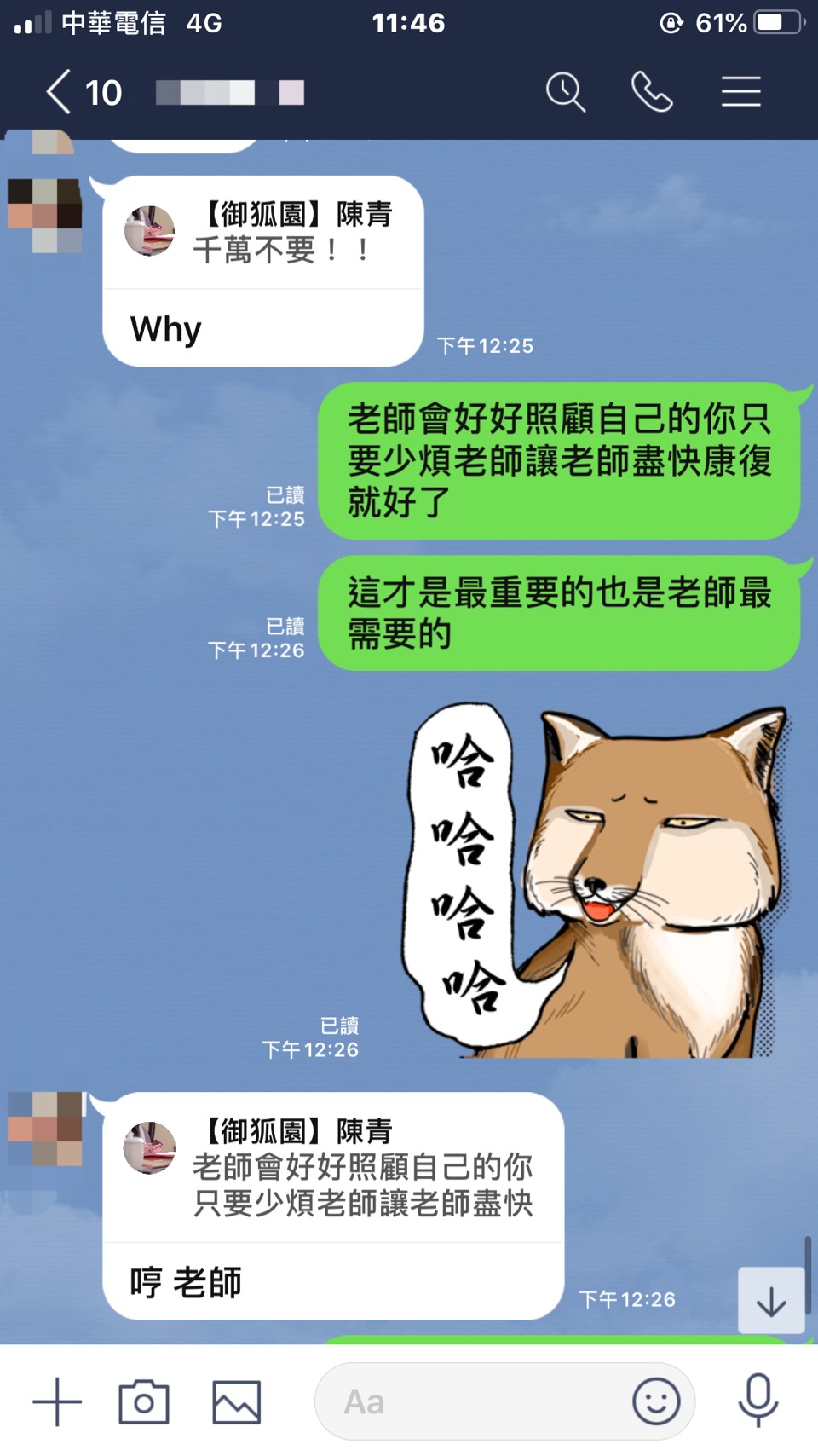The image size is (818, 1456).
Task: Open the plus attachment menu
Action: 57,1401
